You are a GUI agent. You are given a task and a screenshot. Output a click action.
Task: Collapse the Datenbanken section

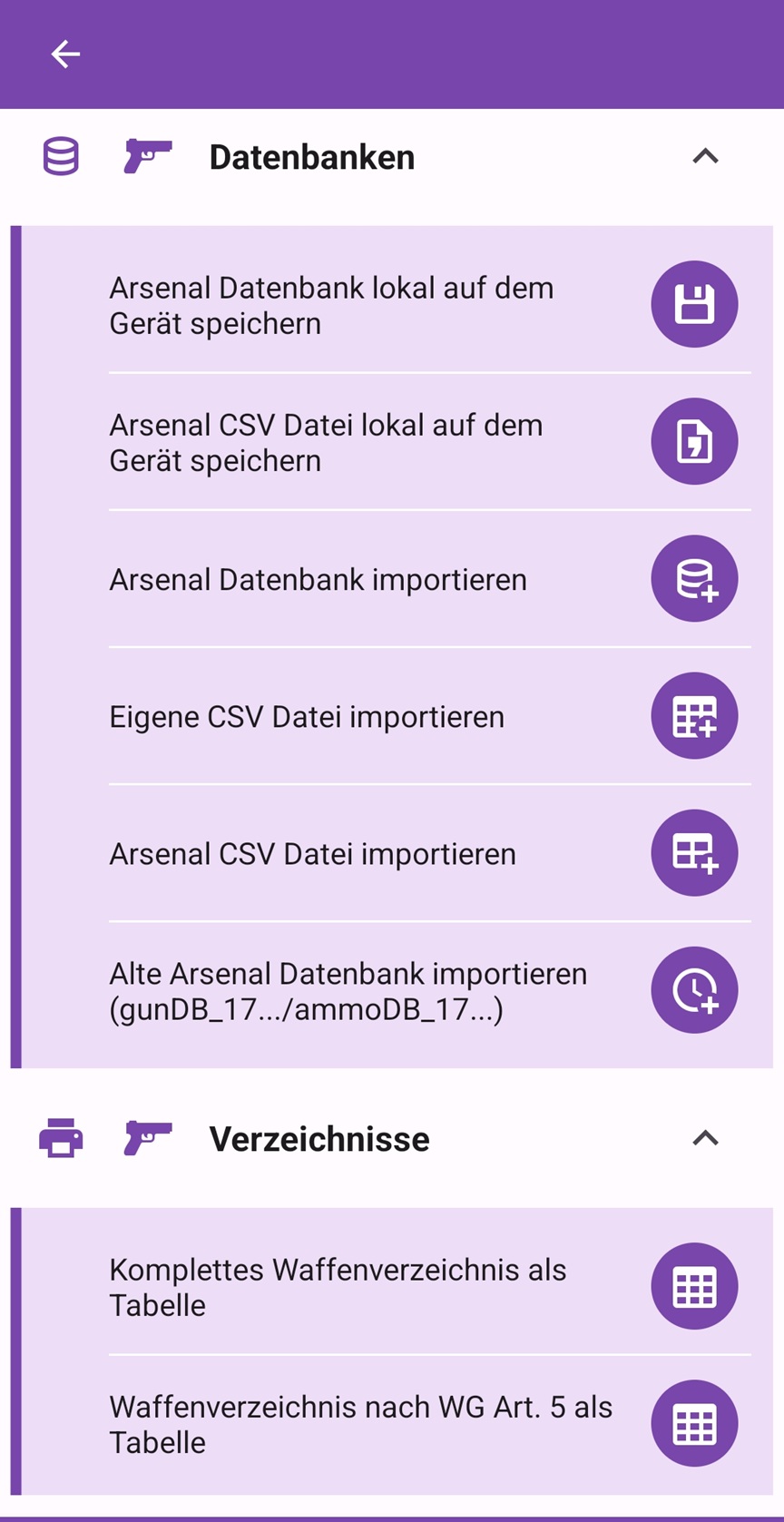click(707, 155)
